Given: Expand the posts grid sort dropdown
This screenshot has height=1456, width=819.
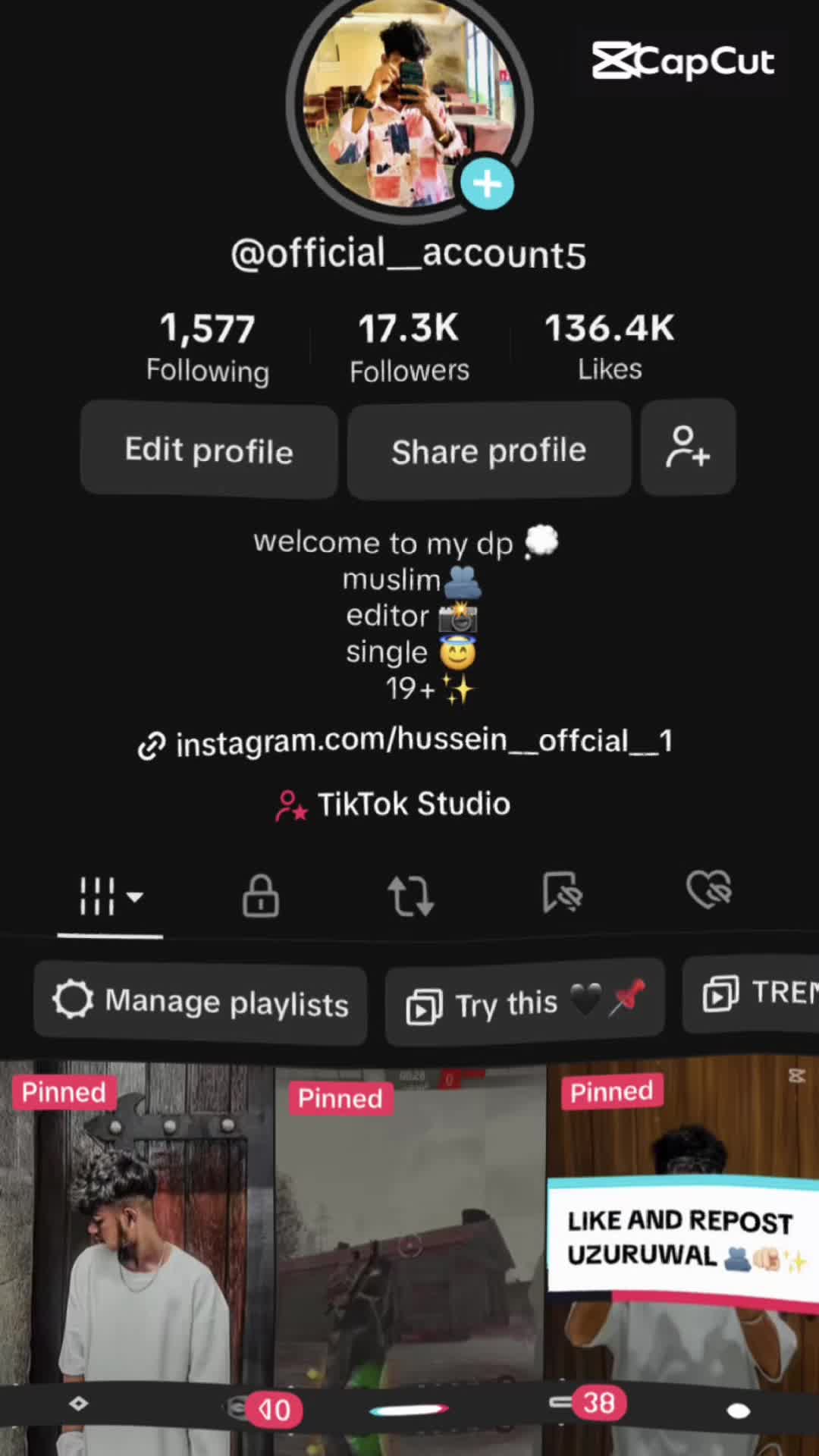Looking at the screenshot, I should (111, 896).
